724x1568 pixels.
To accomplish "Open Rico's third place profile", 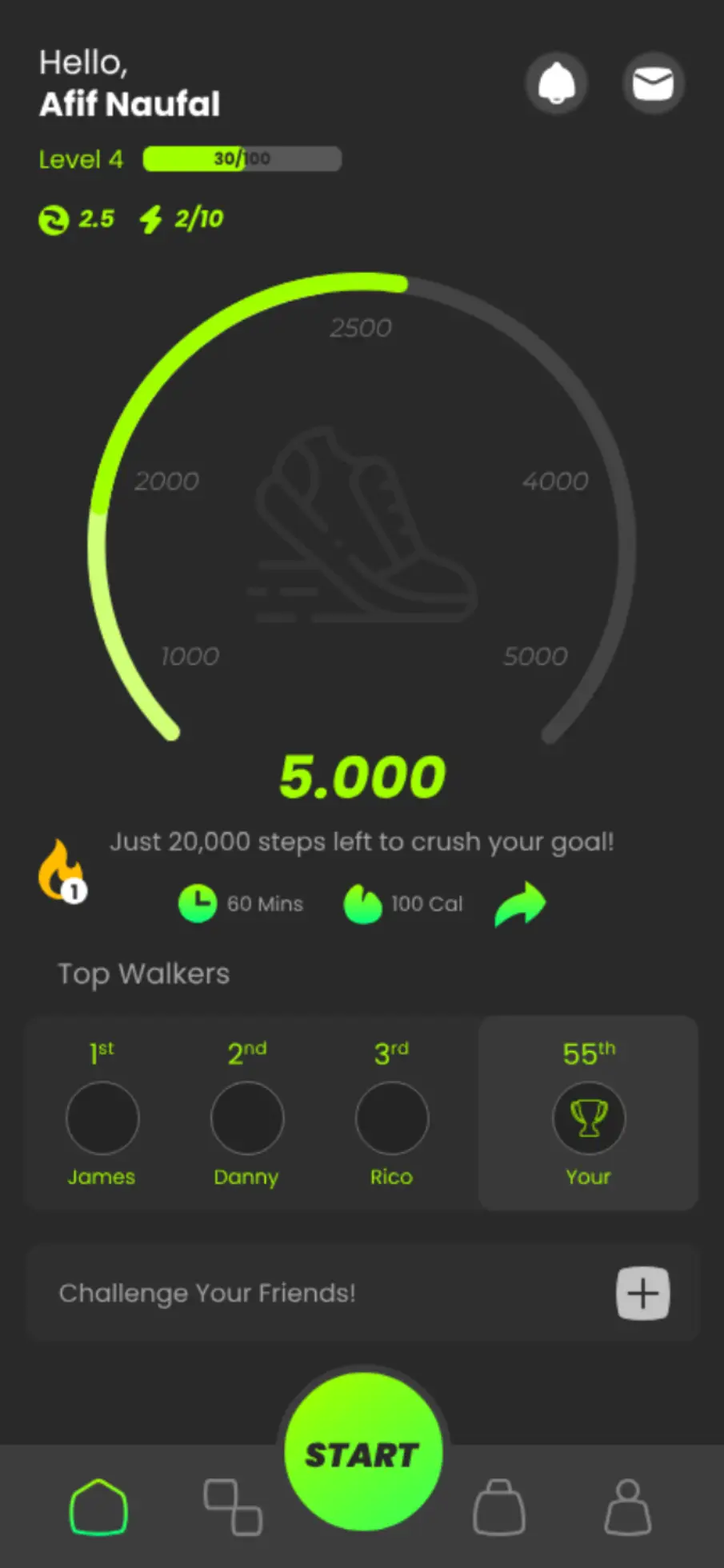I will (391, 1118).
